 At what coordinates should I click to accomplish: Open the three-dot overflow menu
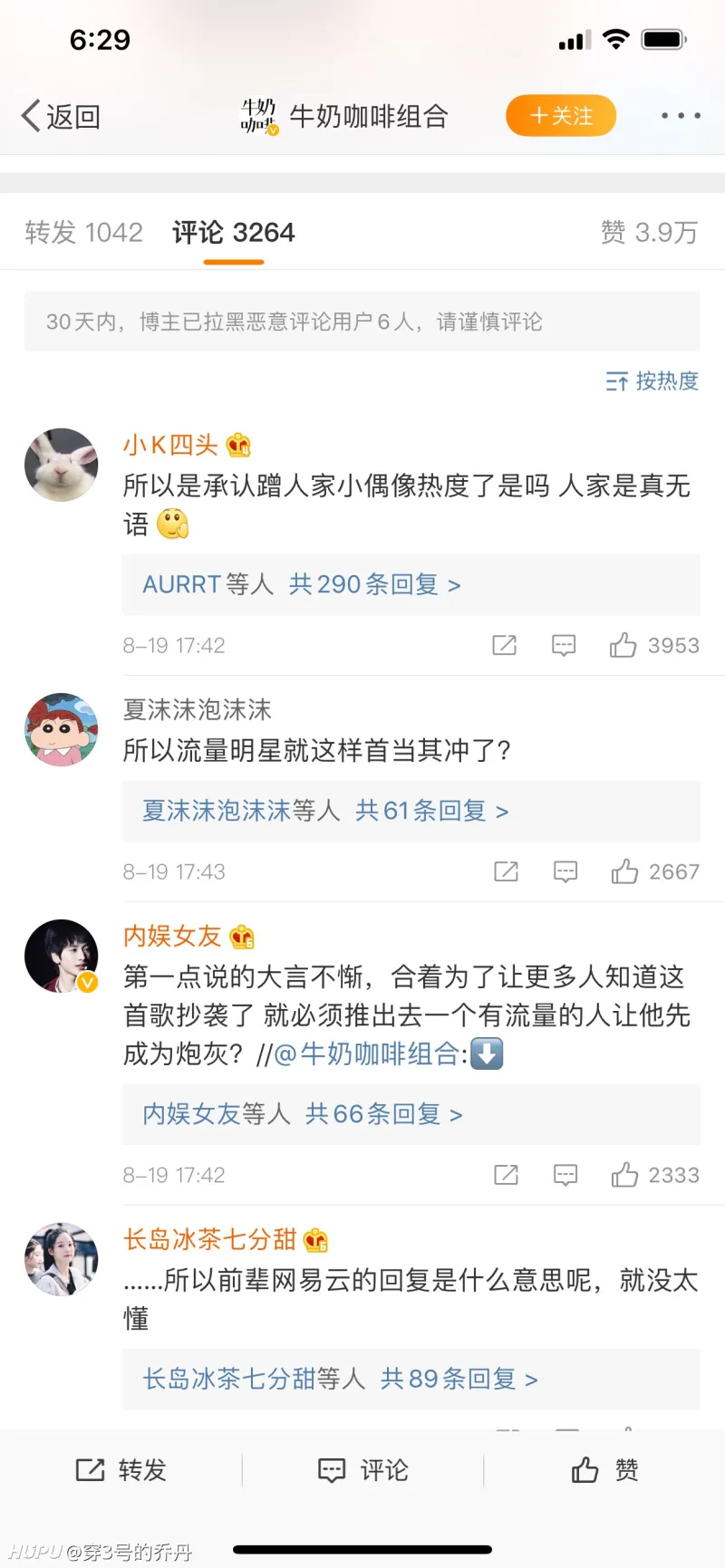tap(680, 116)
